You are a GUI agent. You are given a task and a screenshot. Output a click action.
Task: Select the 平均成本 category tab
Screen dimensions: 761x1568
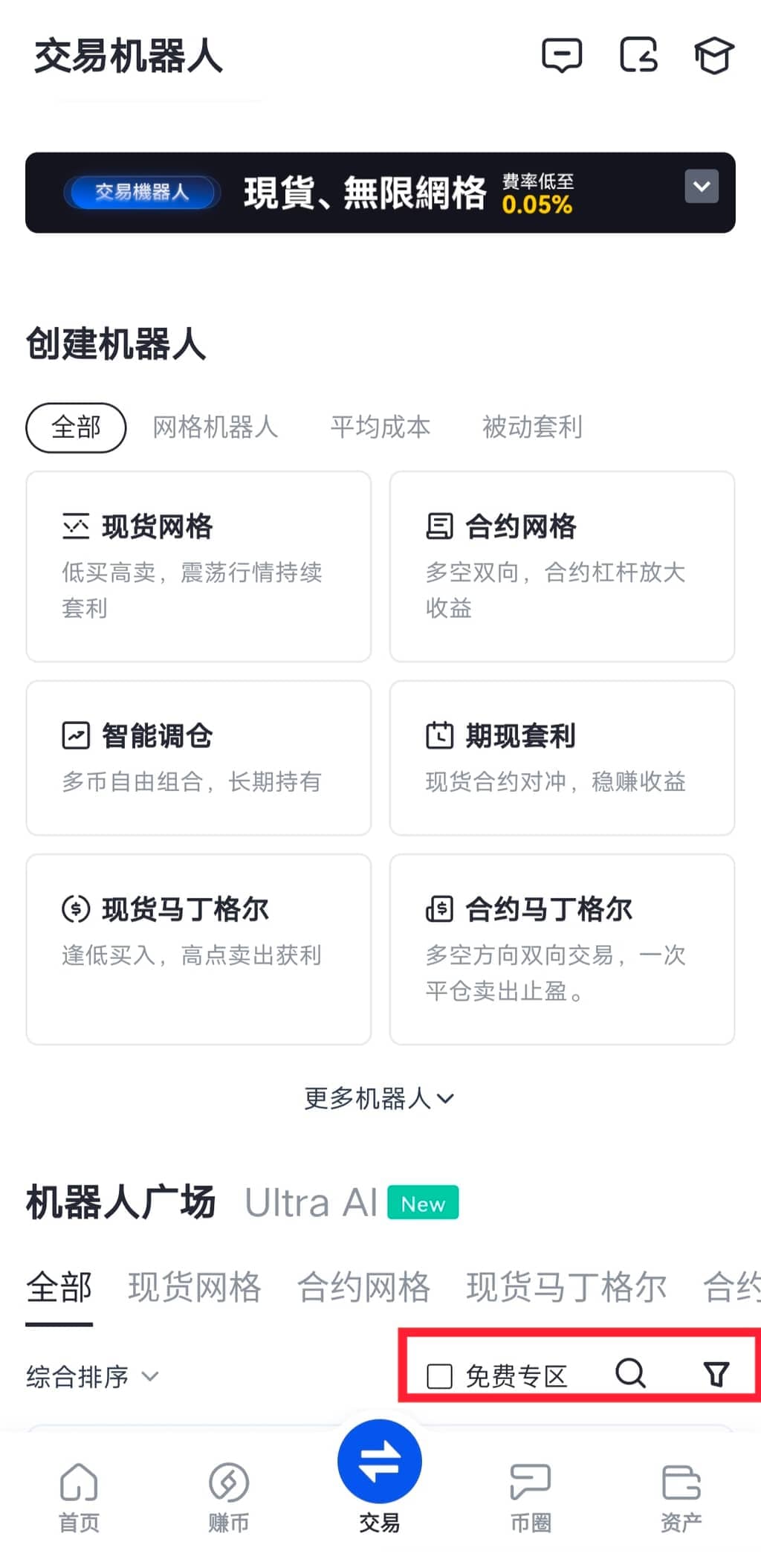pyautogui.click(x=380, y=428)
